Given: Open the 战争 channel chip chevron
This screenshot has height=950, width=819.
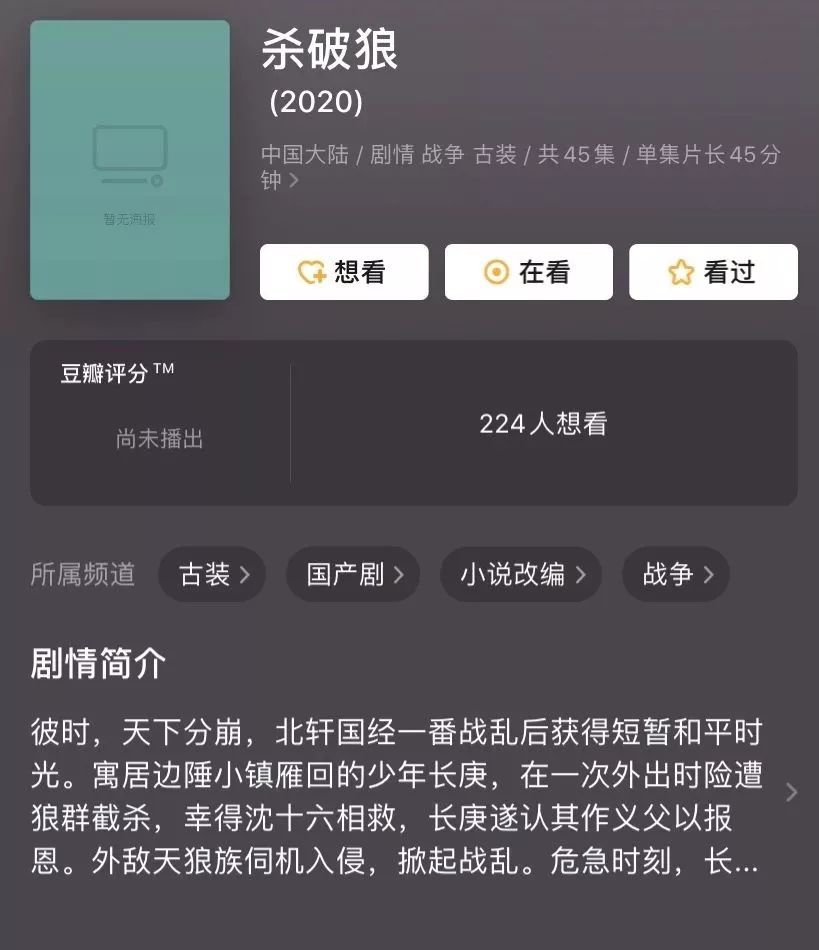Looking at the screenshot, I should point(709,574).
